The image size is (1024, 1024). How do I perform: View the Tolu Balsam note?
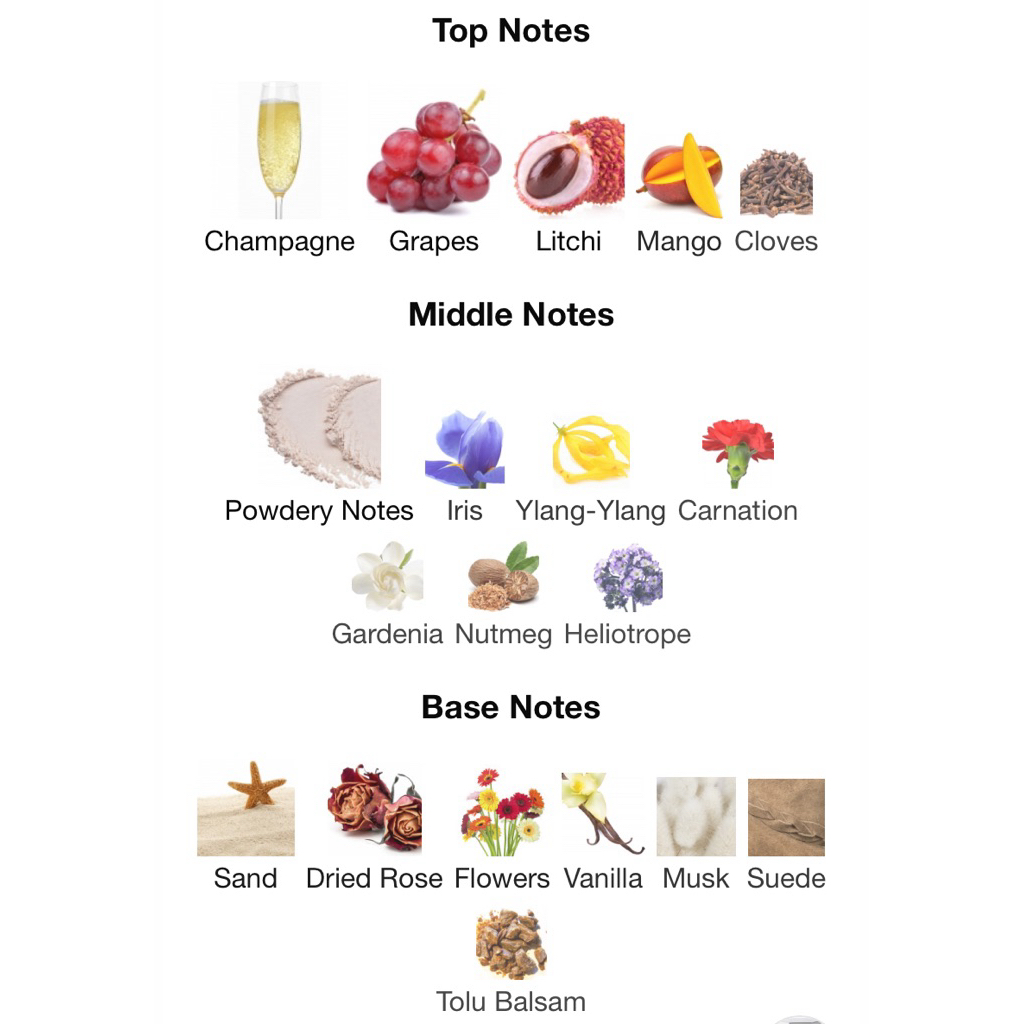click(511, 962)
